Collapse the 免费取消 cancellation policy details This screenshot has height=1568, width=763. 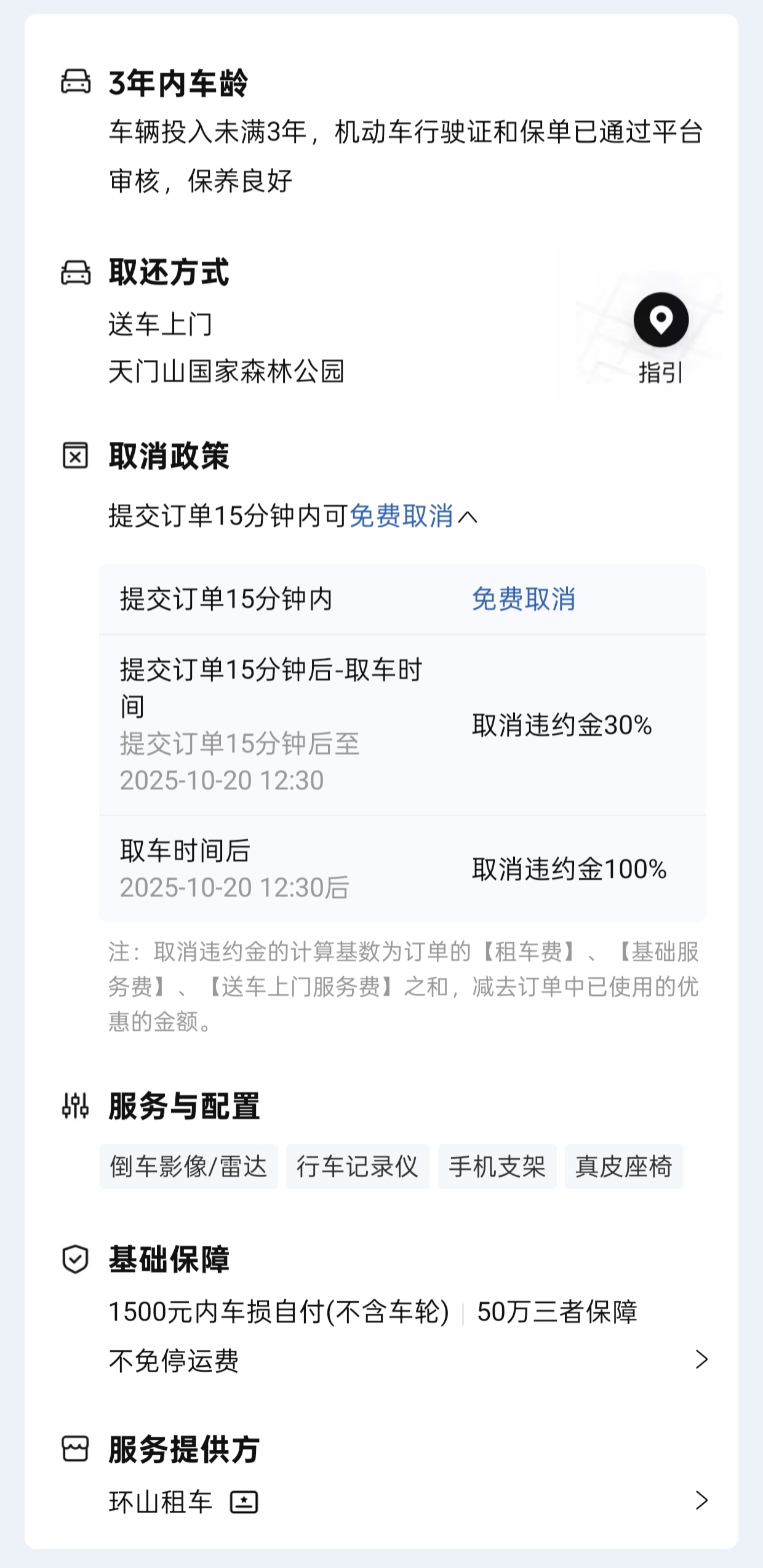468,516
